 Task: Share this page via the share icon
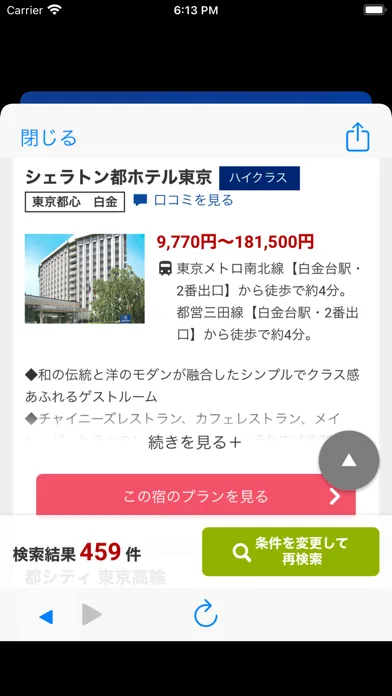(357, 137)
